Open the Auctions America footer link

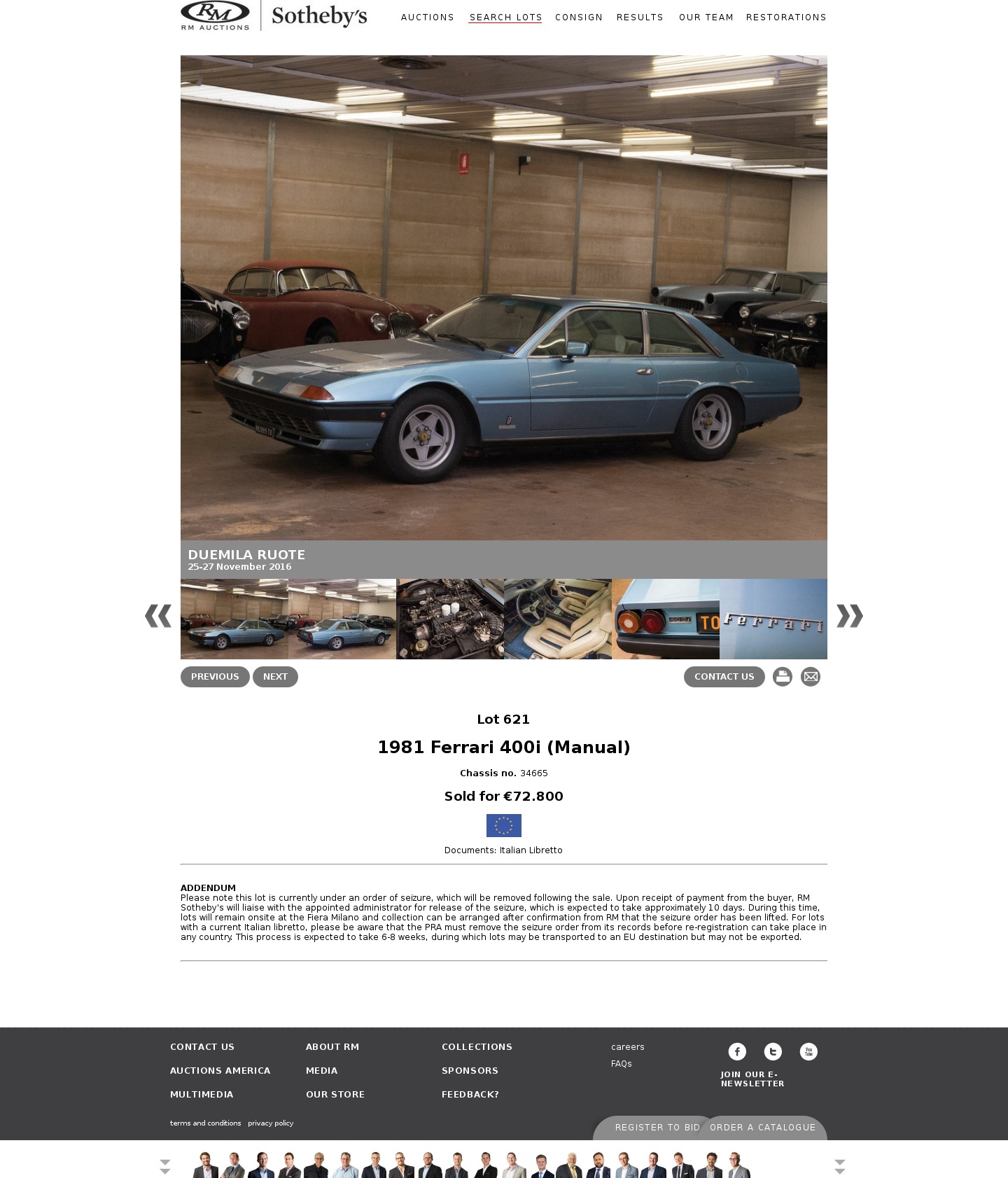[220, 1071]
